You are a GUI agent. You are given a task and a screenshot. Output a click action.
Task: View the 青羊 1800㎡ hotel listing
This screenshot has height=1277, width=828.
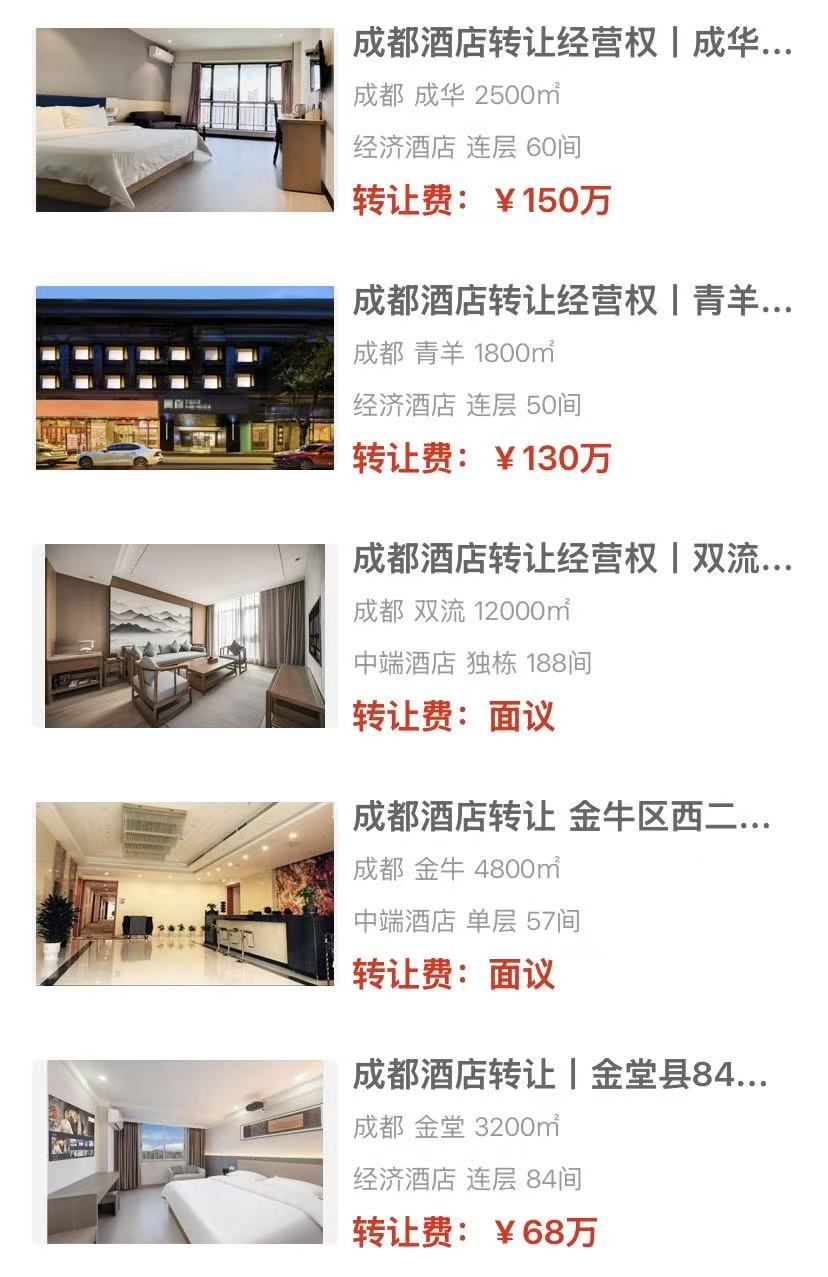click(x=571, y=302)
